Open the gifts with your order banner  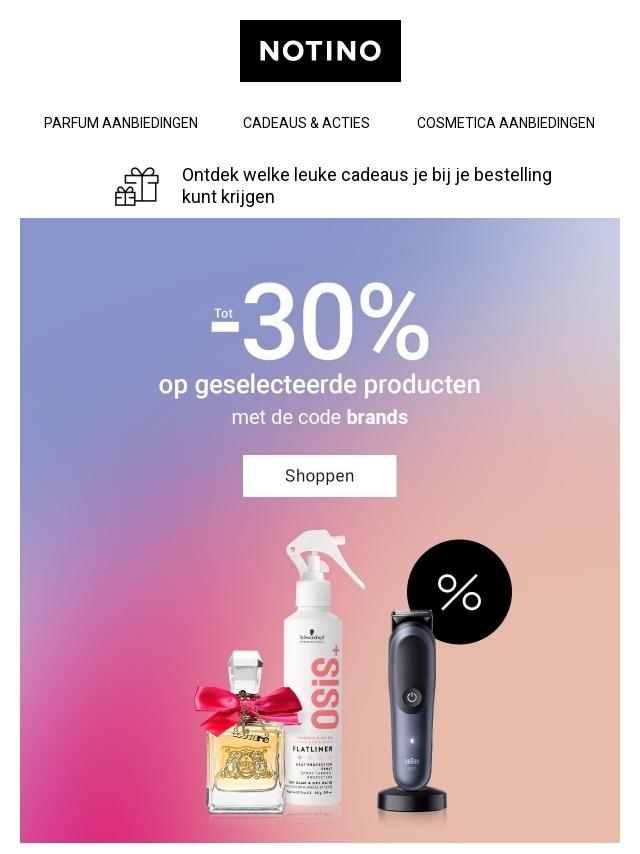pos(366,186)
